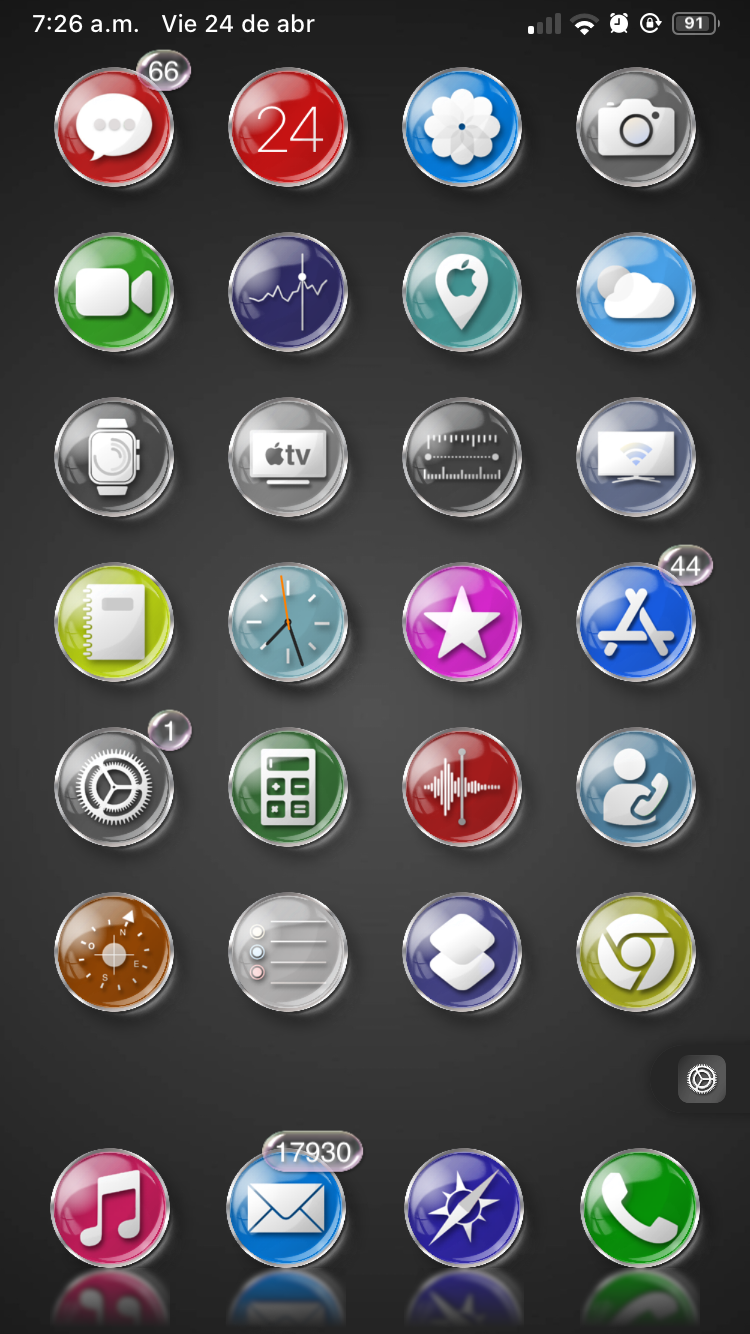Open the Apple TV app

(x=288, y=458)
